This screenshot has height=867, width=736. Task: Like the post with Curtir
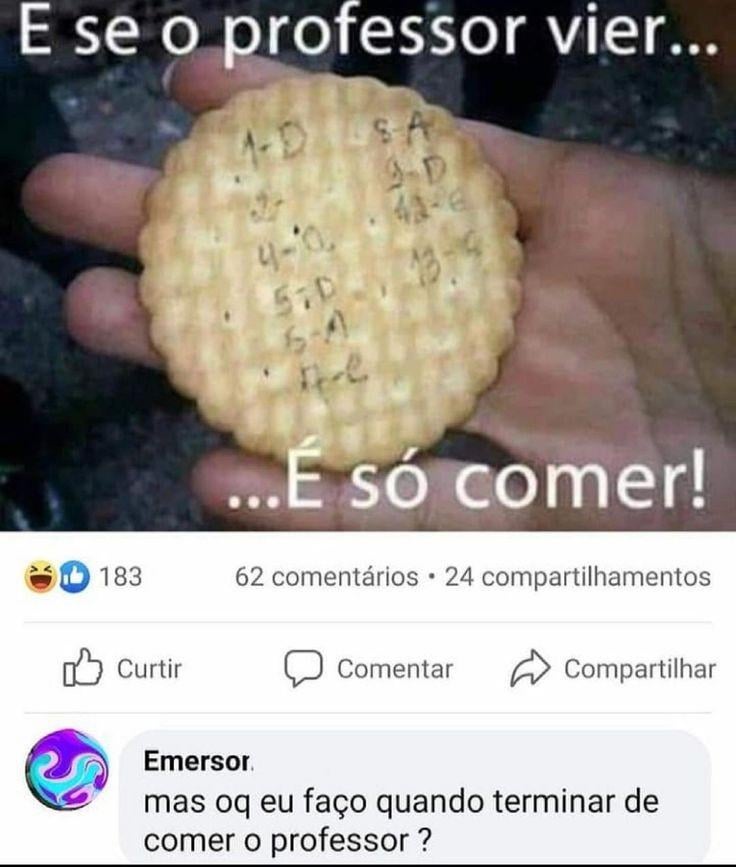point(122,669)
